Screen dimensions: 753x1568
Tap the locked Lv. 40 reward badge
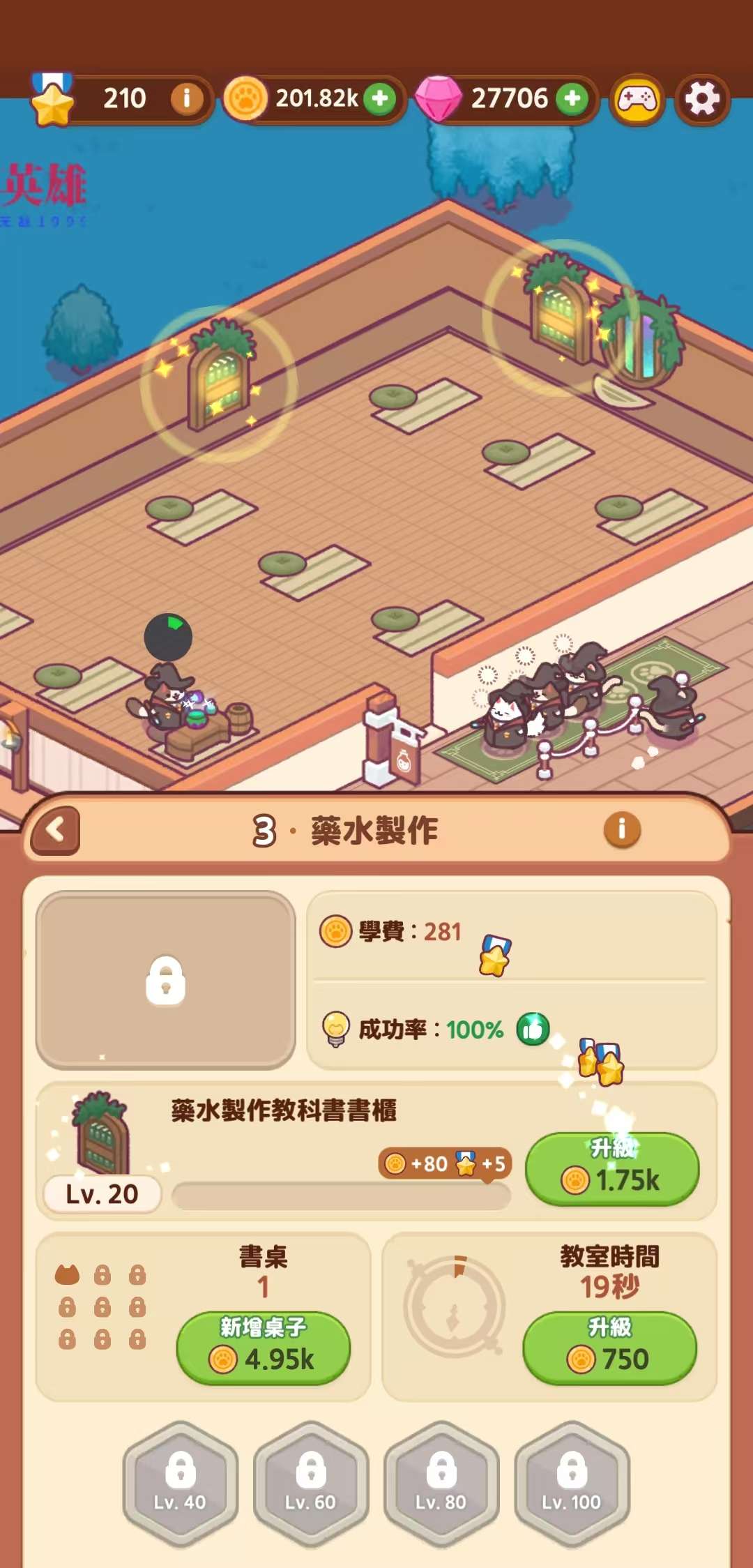point(181,1484)
